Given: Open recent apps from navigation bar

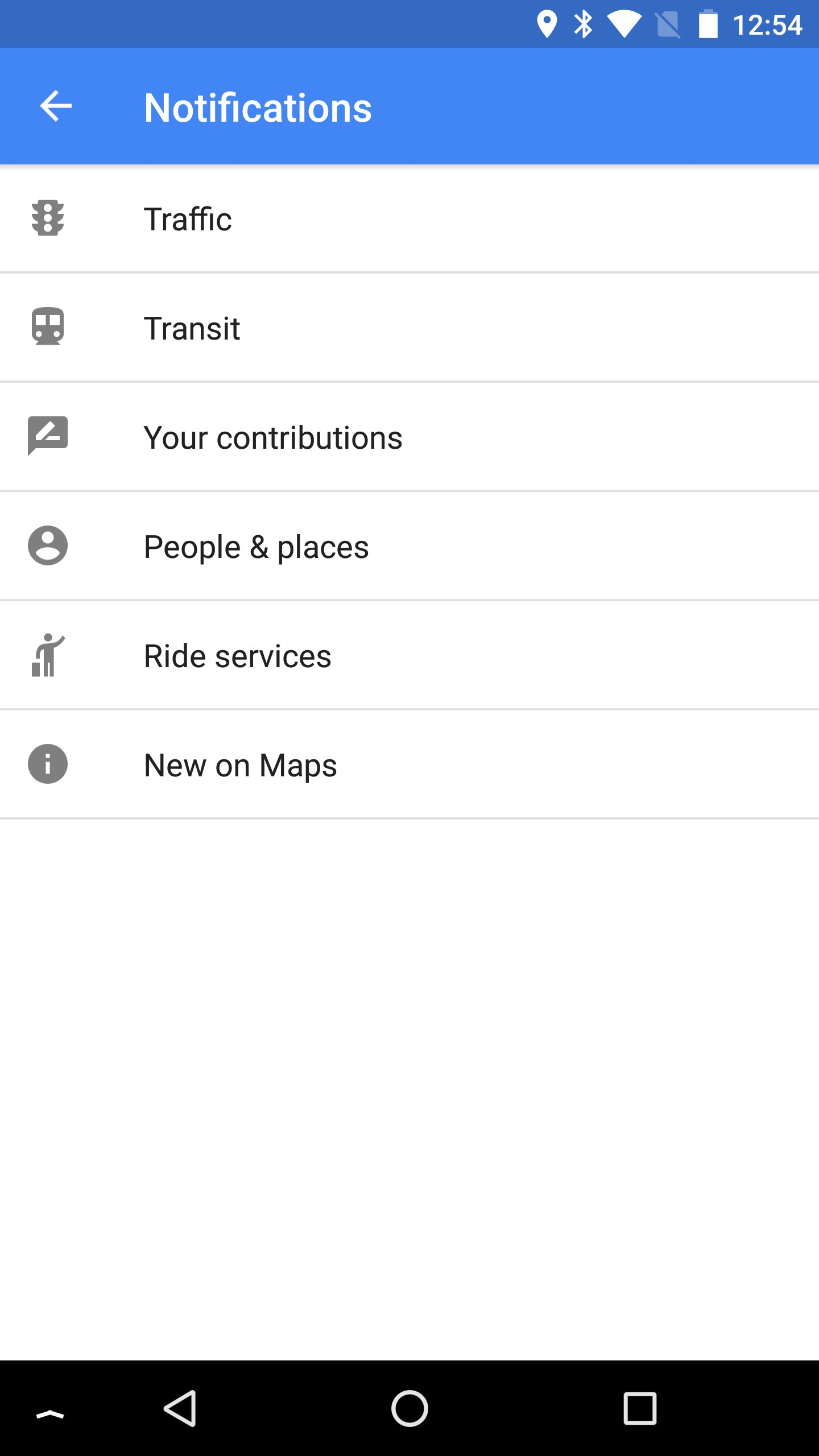Looking at the screenshot, I should point(640,1409).
